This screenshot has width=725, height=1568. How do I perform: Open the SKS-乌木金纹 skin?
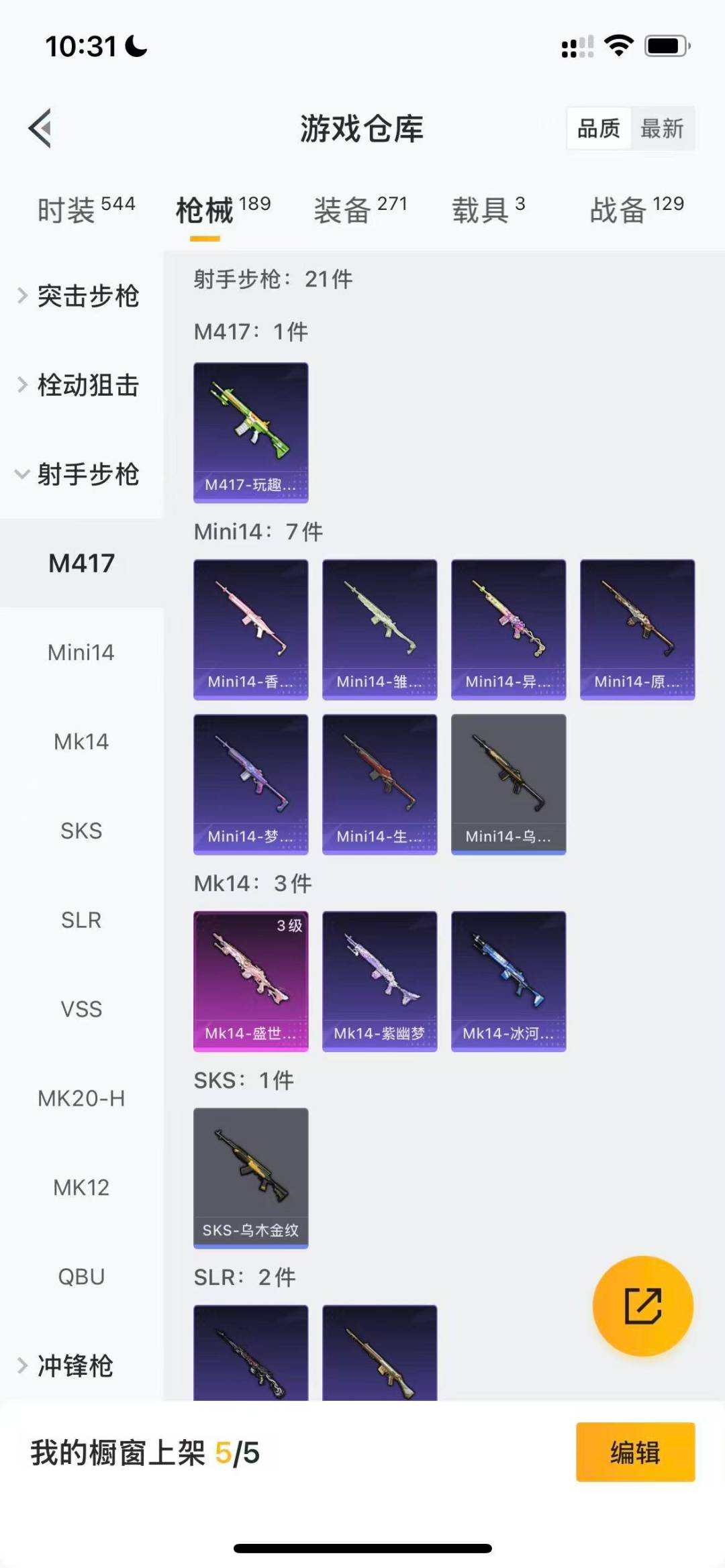251,1178
